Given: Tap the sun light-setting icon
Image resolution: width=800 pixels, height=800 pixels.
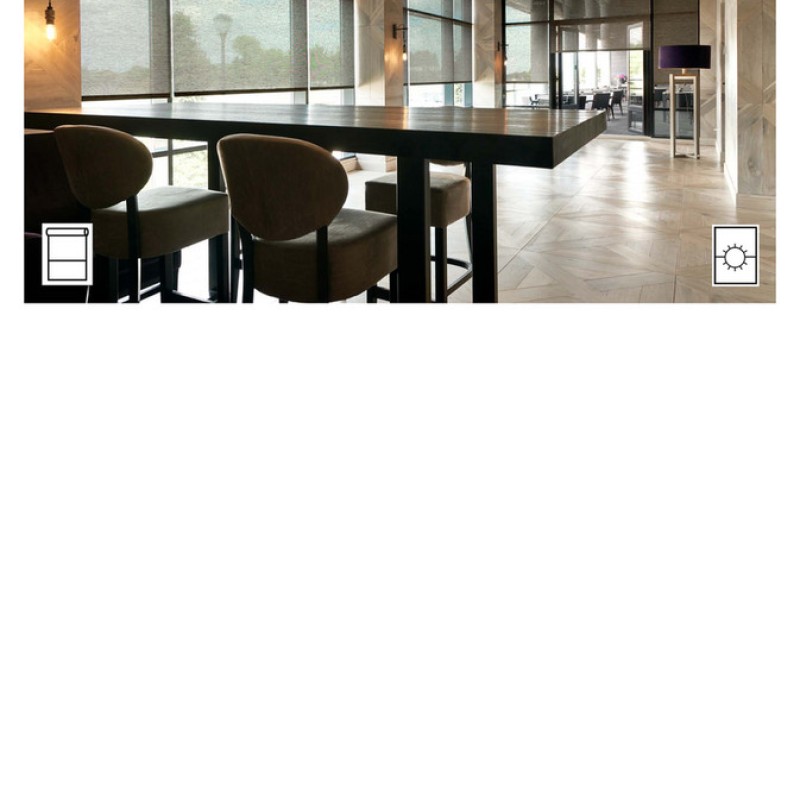Looking at the screenshot, I should [735, 255].
